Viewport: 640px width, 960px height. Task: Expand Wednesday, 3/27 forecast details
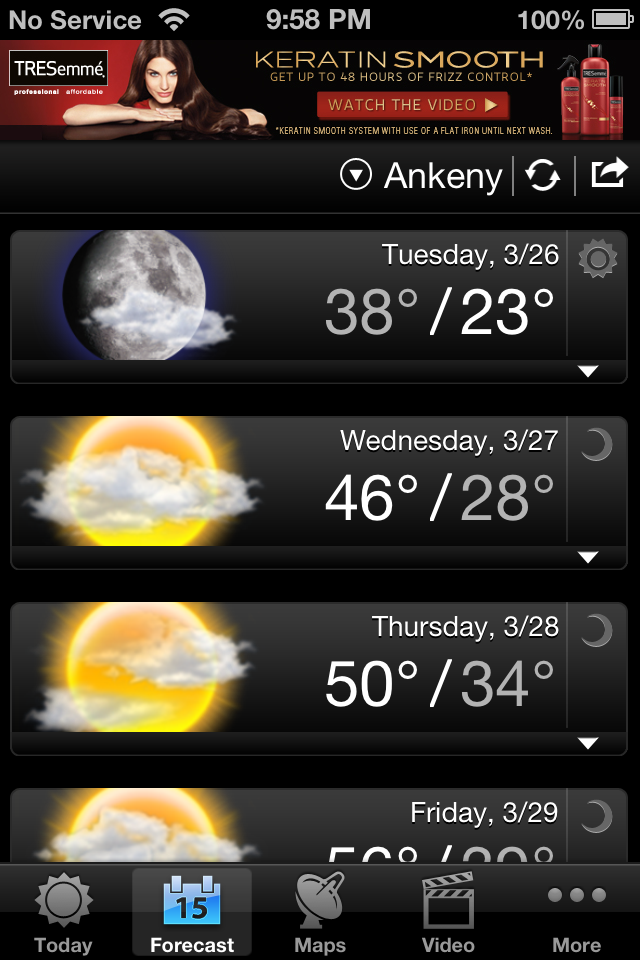587,558
